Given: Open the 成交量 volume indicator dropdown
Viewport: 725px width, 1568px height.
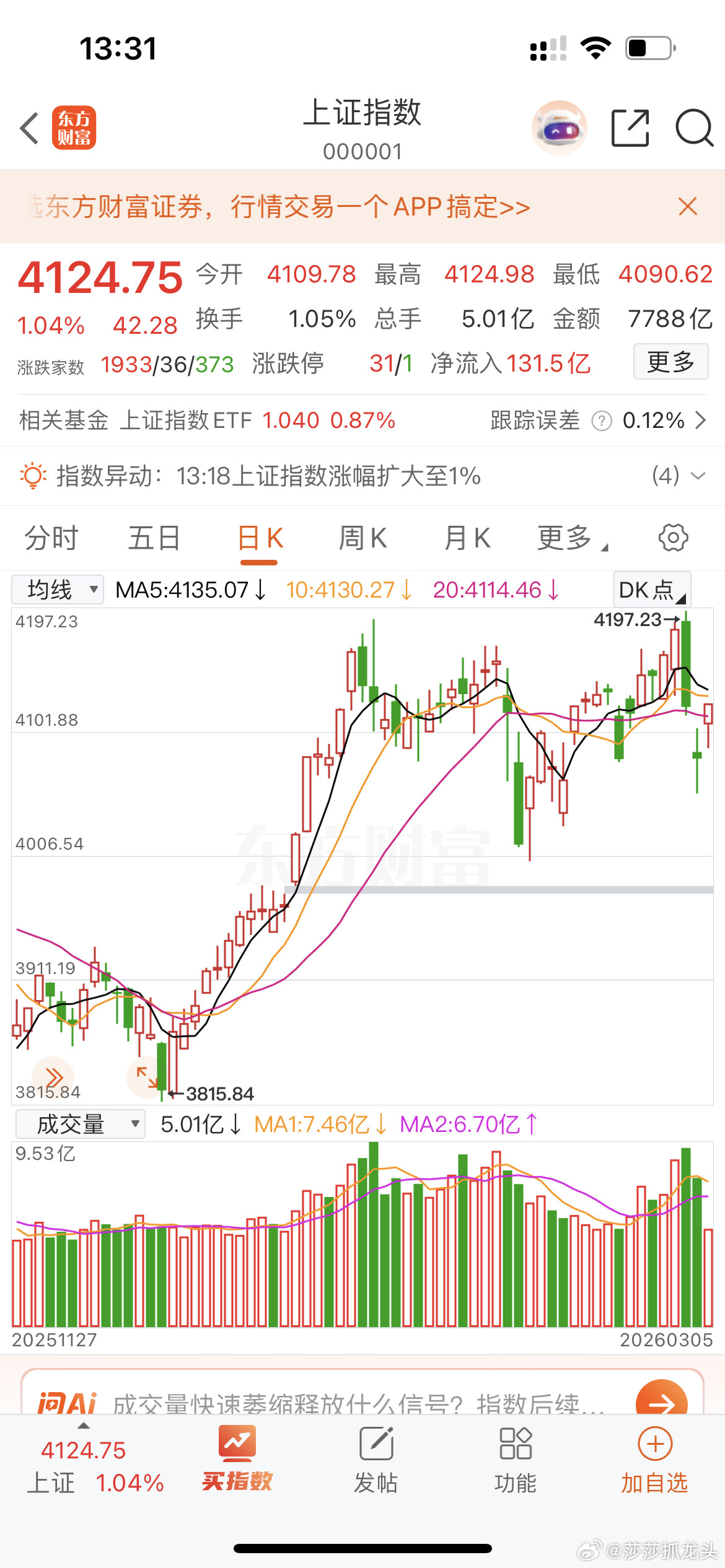Looking at the screenshot, I should [79, 1123].
